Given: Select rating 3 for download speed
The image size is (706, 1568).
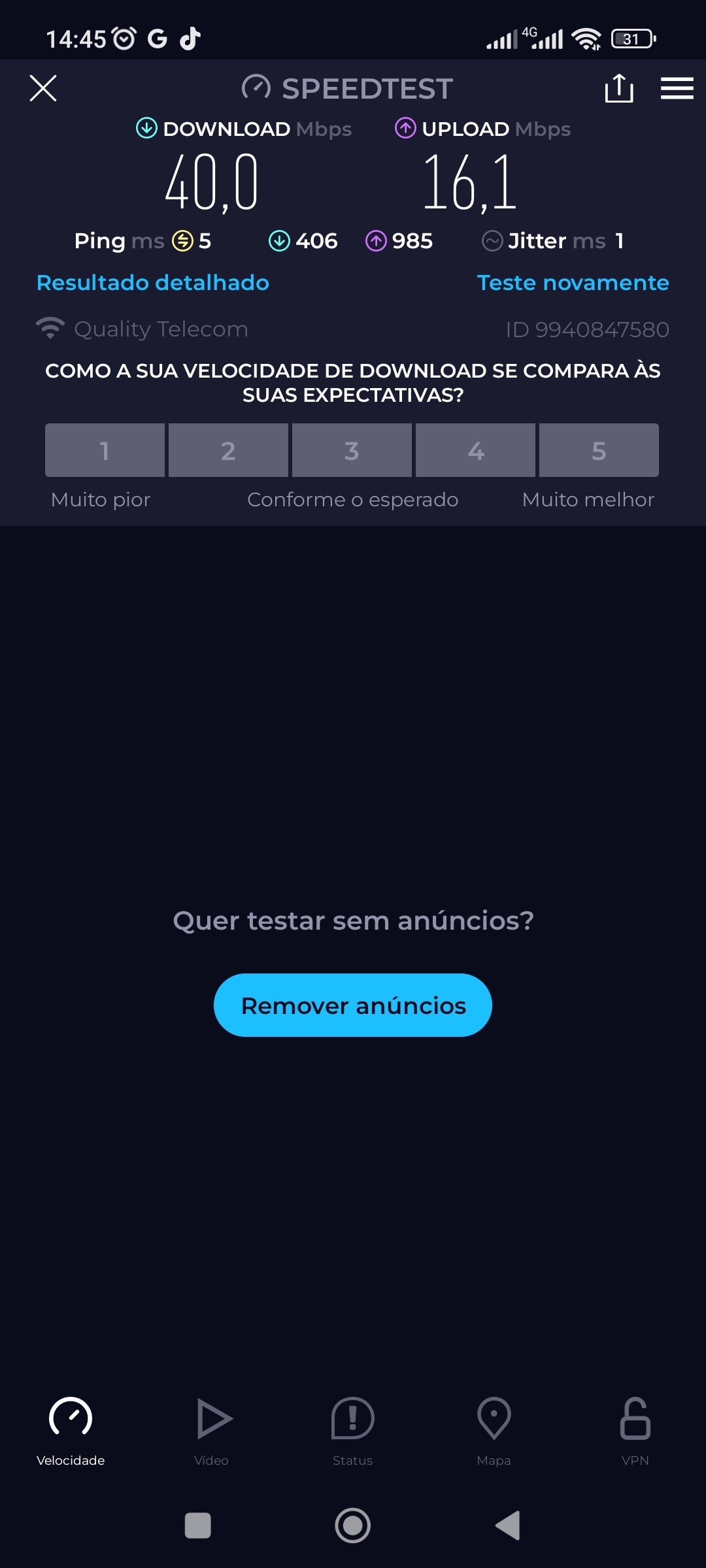Looking at the screenshot, I should point(352,450).
